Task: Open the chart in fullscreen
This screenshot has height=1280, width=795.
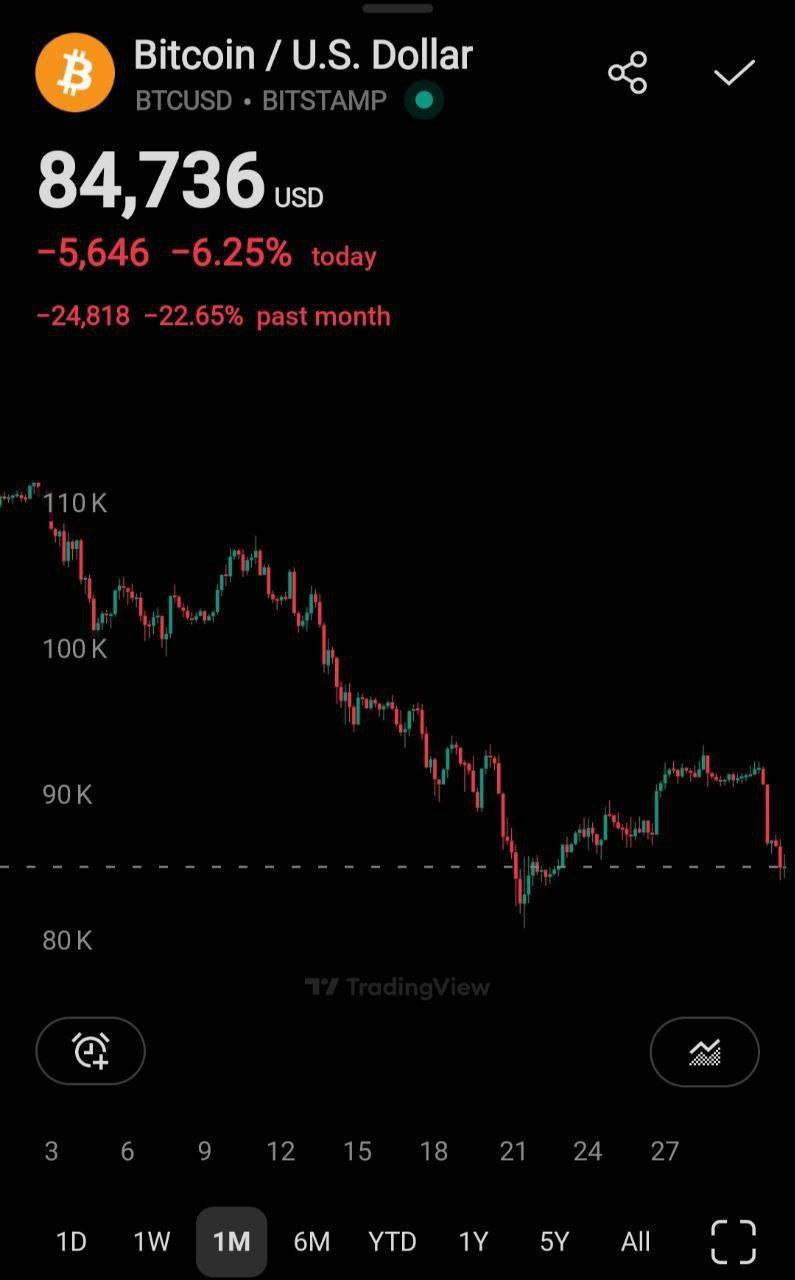Action: [733, 1242]
